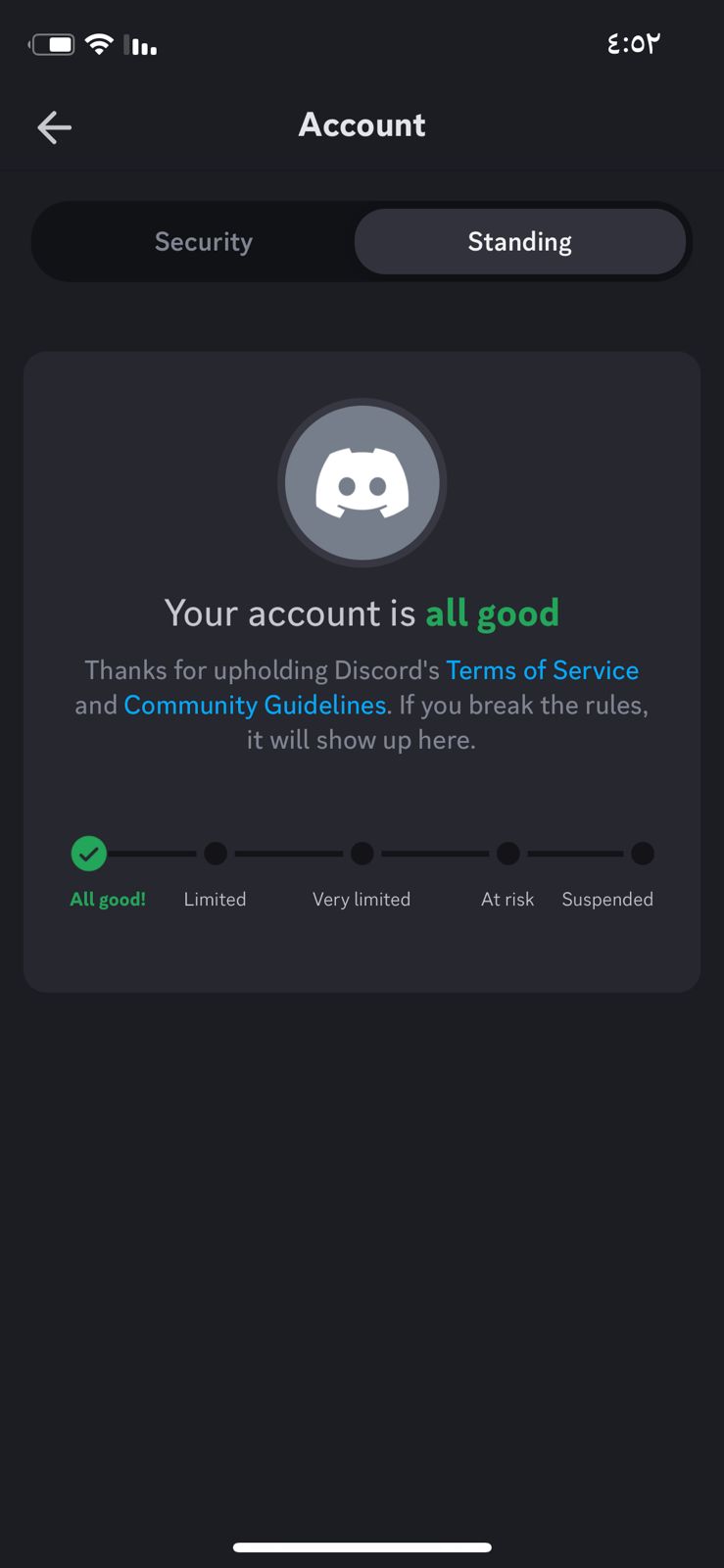The height and width of the screenshot is (1568, 724).
Task: Open the Community Guidelines link
Action: 255,706
